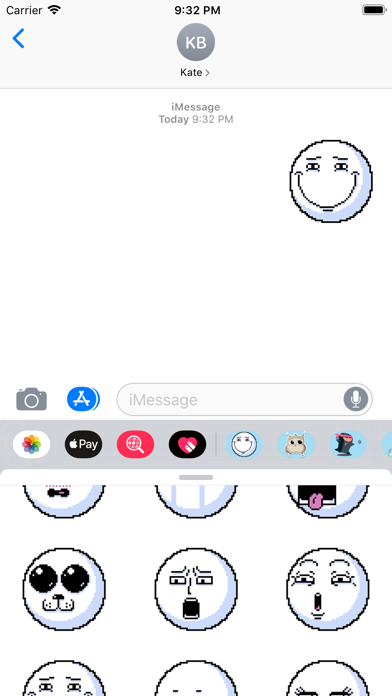Start dictation with the microphone icon
Image resolution: width=392 pixels, height=696 pixels.
(x=356, y=399)
